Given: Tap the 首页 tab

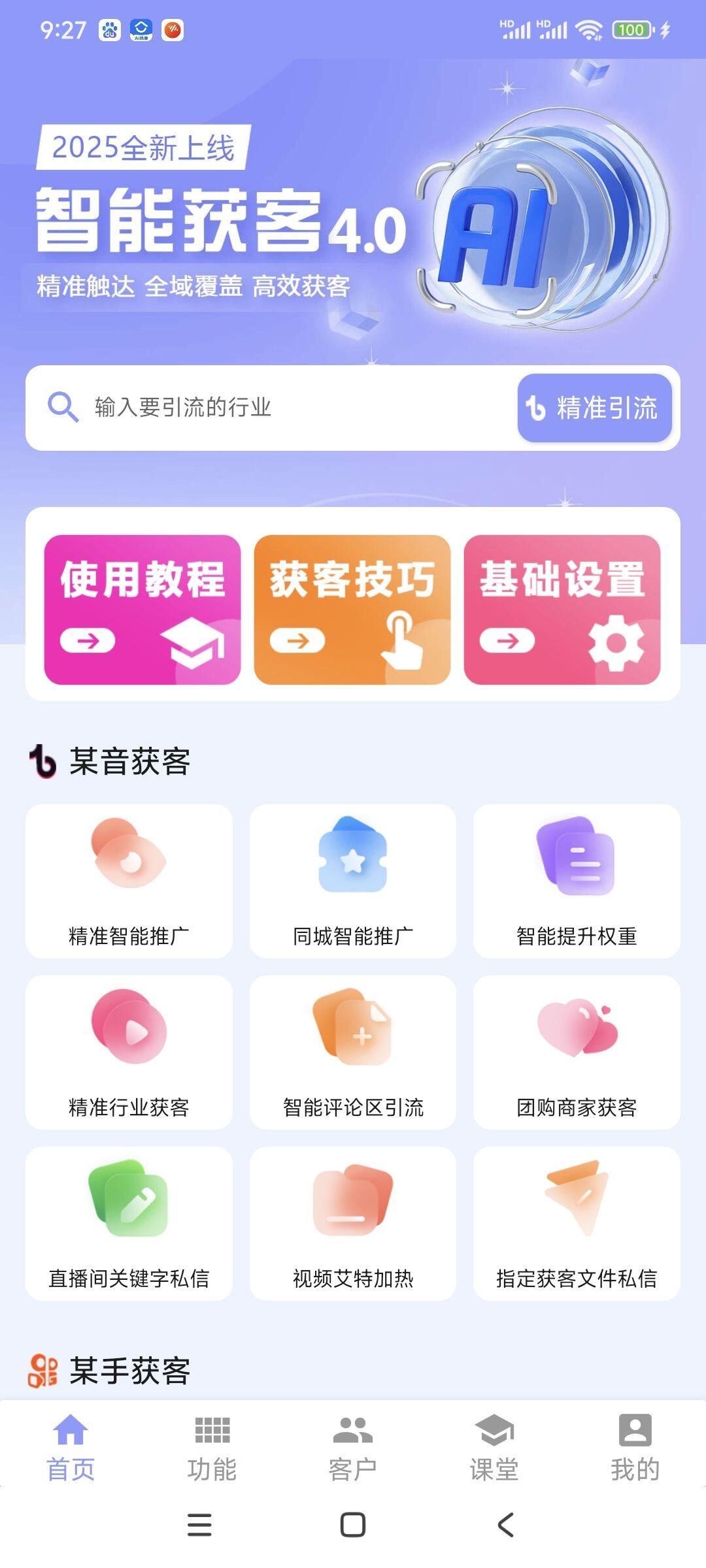Looking at the screenshot, I should click(71, 1446).
